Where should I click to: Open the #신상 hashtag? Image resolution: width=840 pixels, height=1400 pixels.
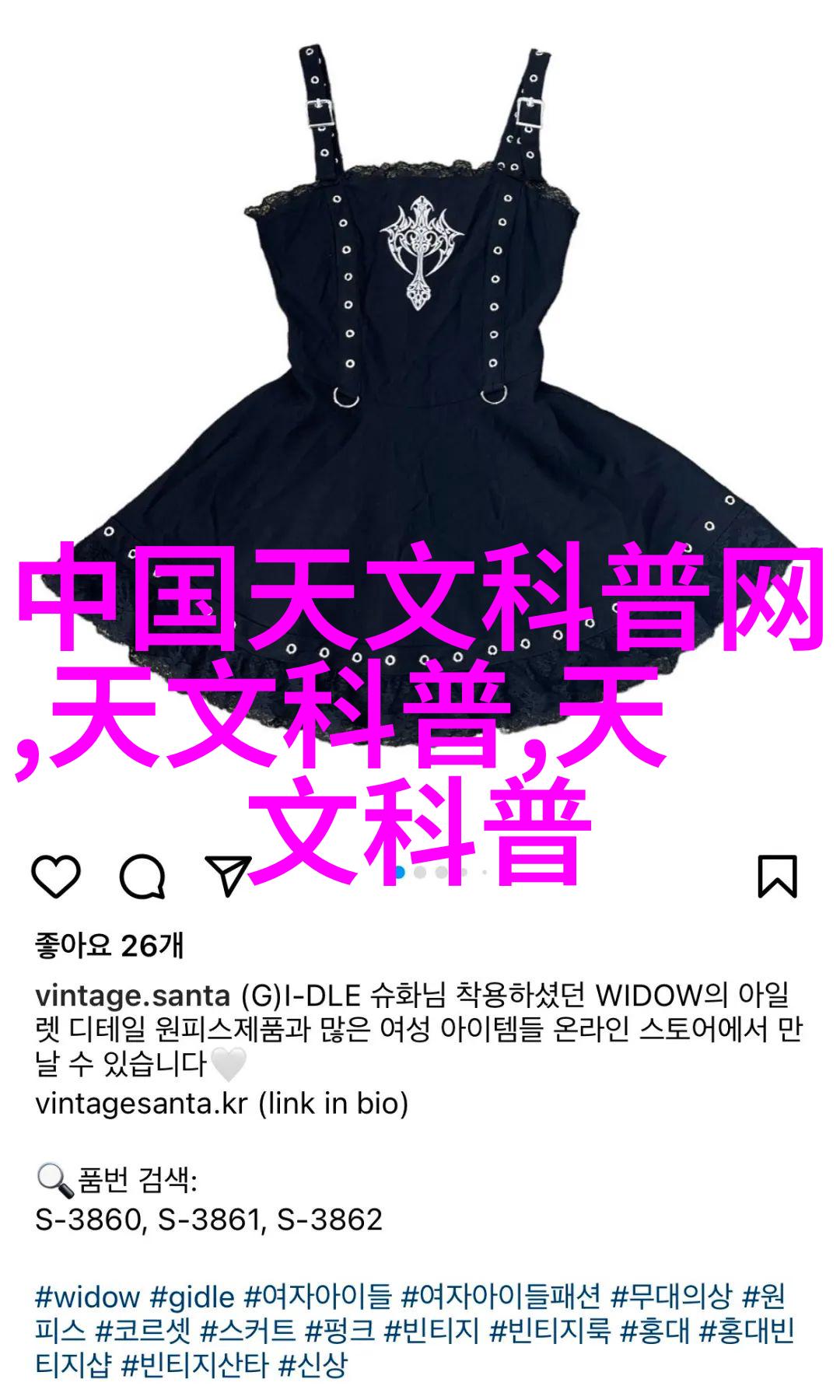pyautogui.click(x=313, y=1364)
